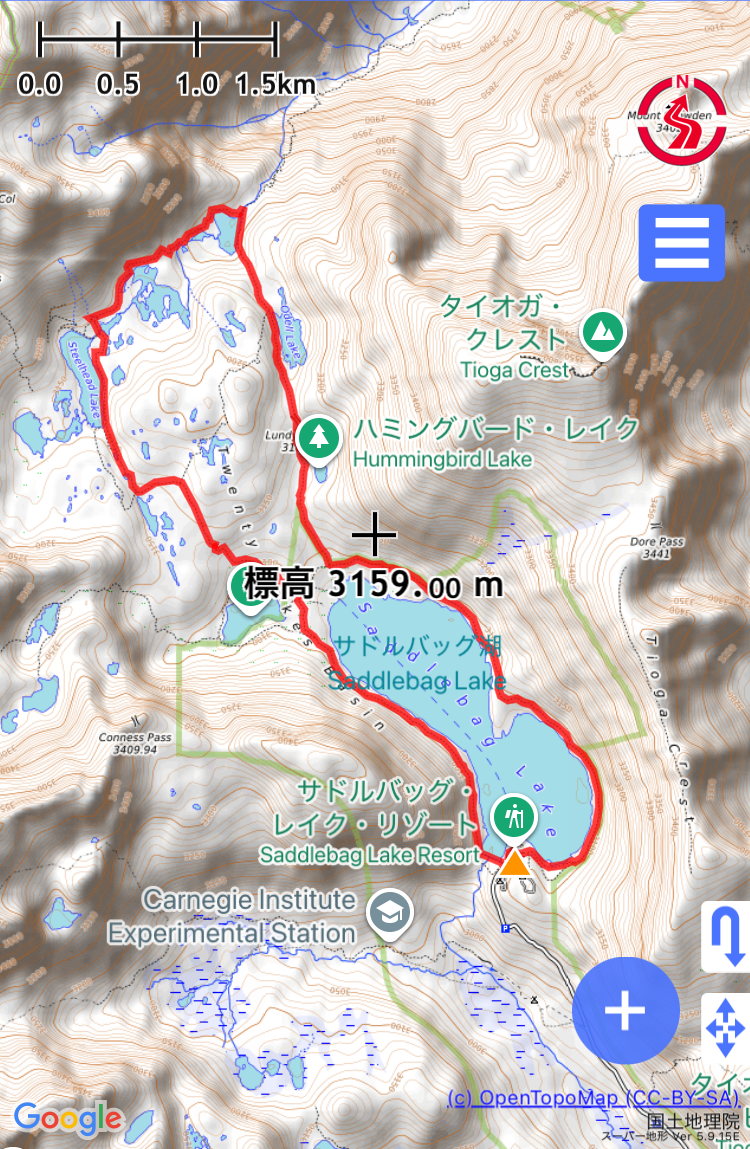Screen dimensions: 750x1149
Task: Tap the U-turn arrow button
Action: click(x=727, y=936)
